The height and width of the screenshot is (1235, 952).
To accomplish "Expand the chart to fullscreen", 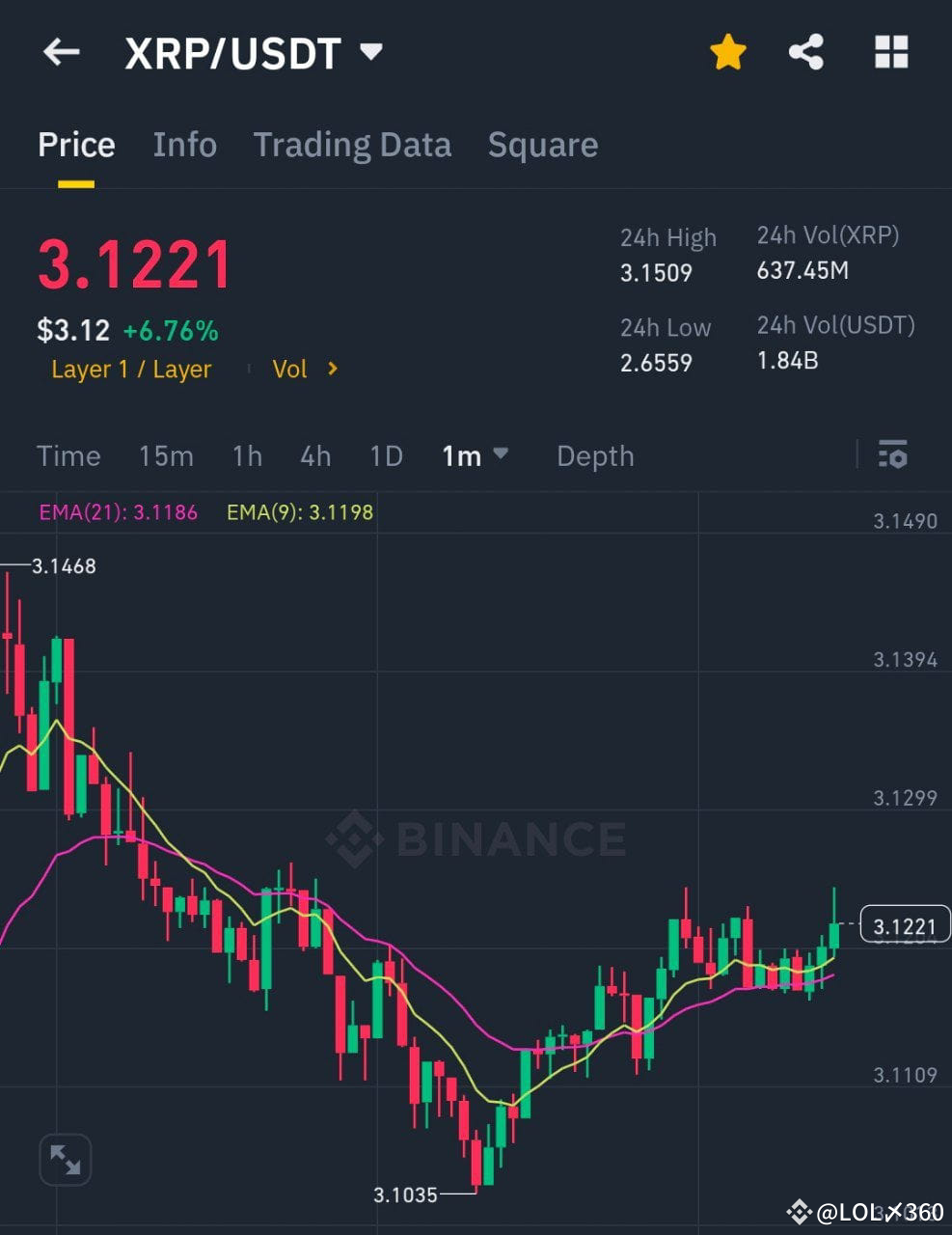I will click(x=65, y=1159).
